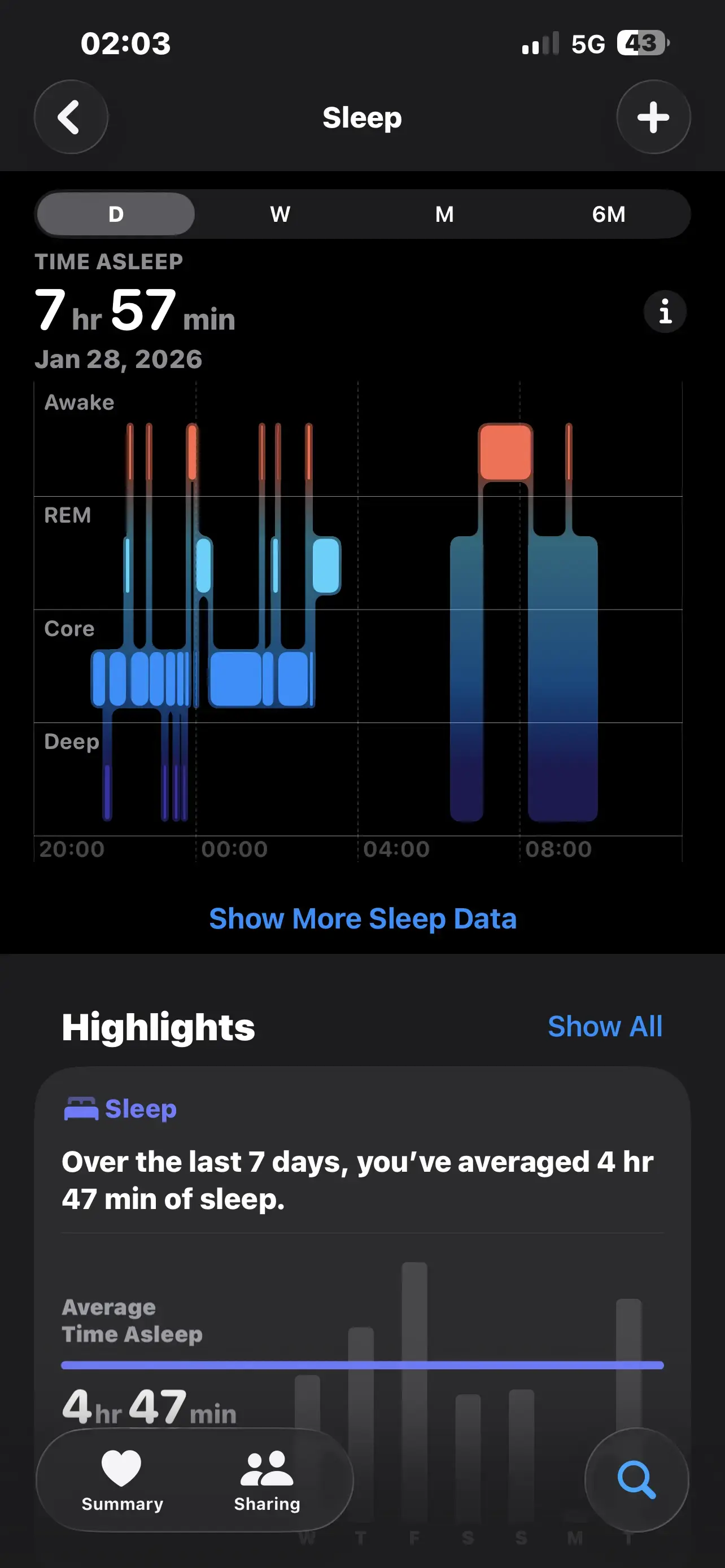Image resolution: width=725 pixels, height=1568 pixels.
Task: Open the search magnifier button
Action: [x=636, y=1480]
